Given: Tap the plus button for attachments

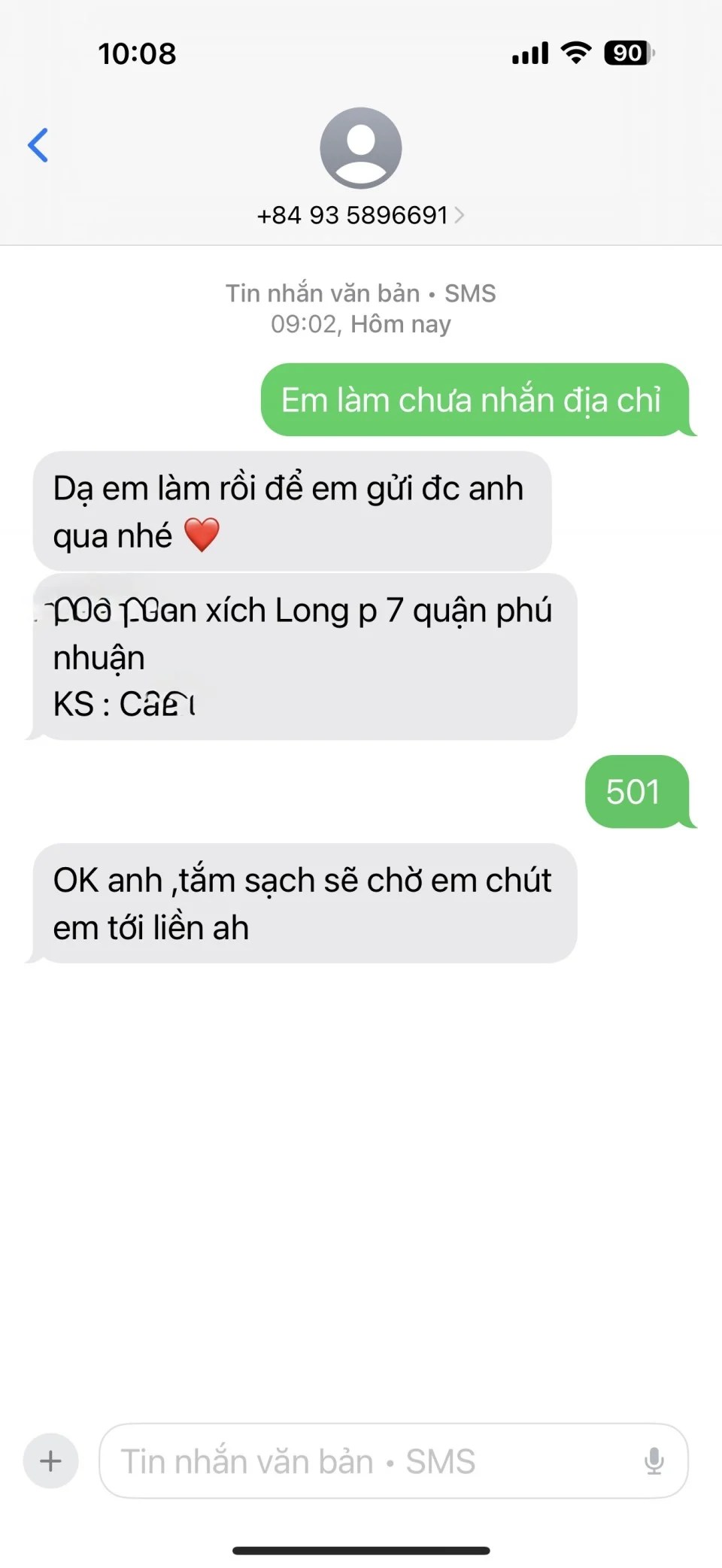Looking at the screenshot, I should 51,1461.
